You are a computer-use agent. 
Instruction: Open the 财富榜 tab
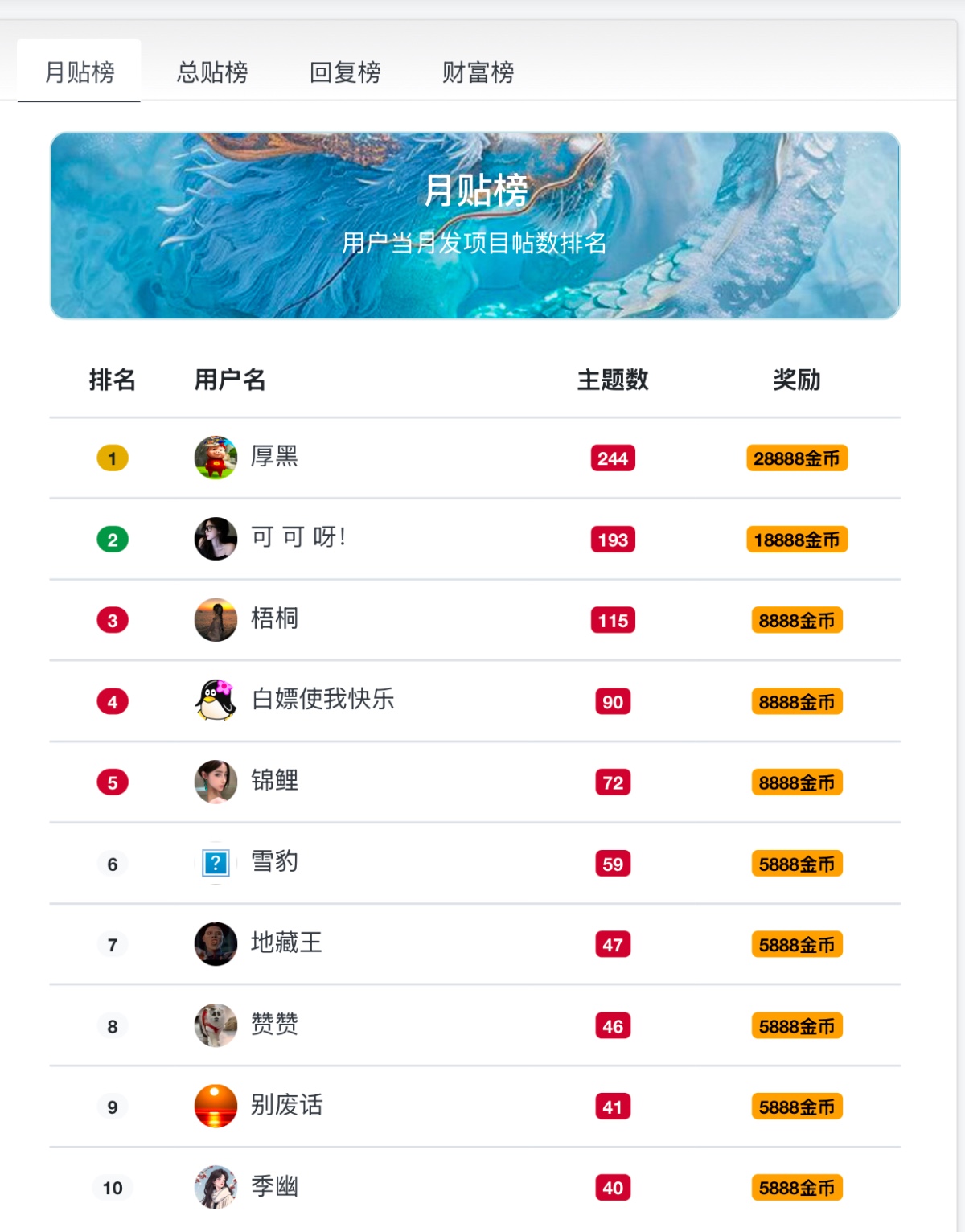click(x=478, y=72)
